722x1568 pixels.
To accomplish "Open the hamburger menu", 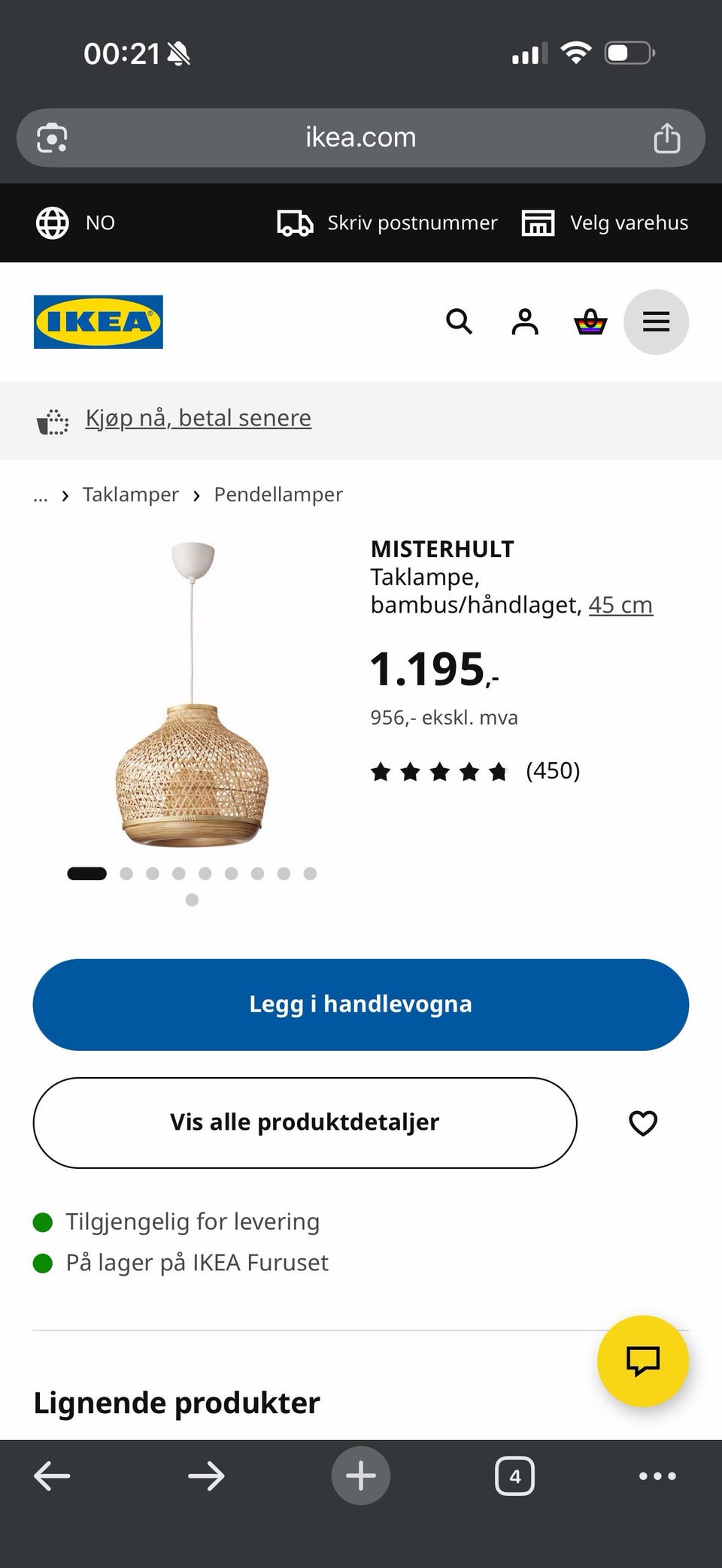I will (x=656, y=322).
